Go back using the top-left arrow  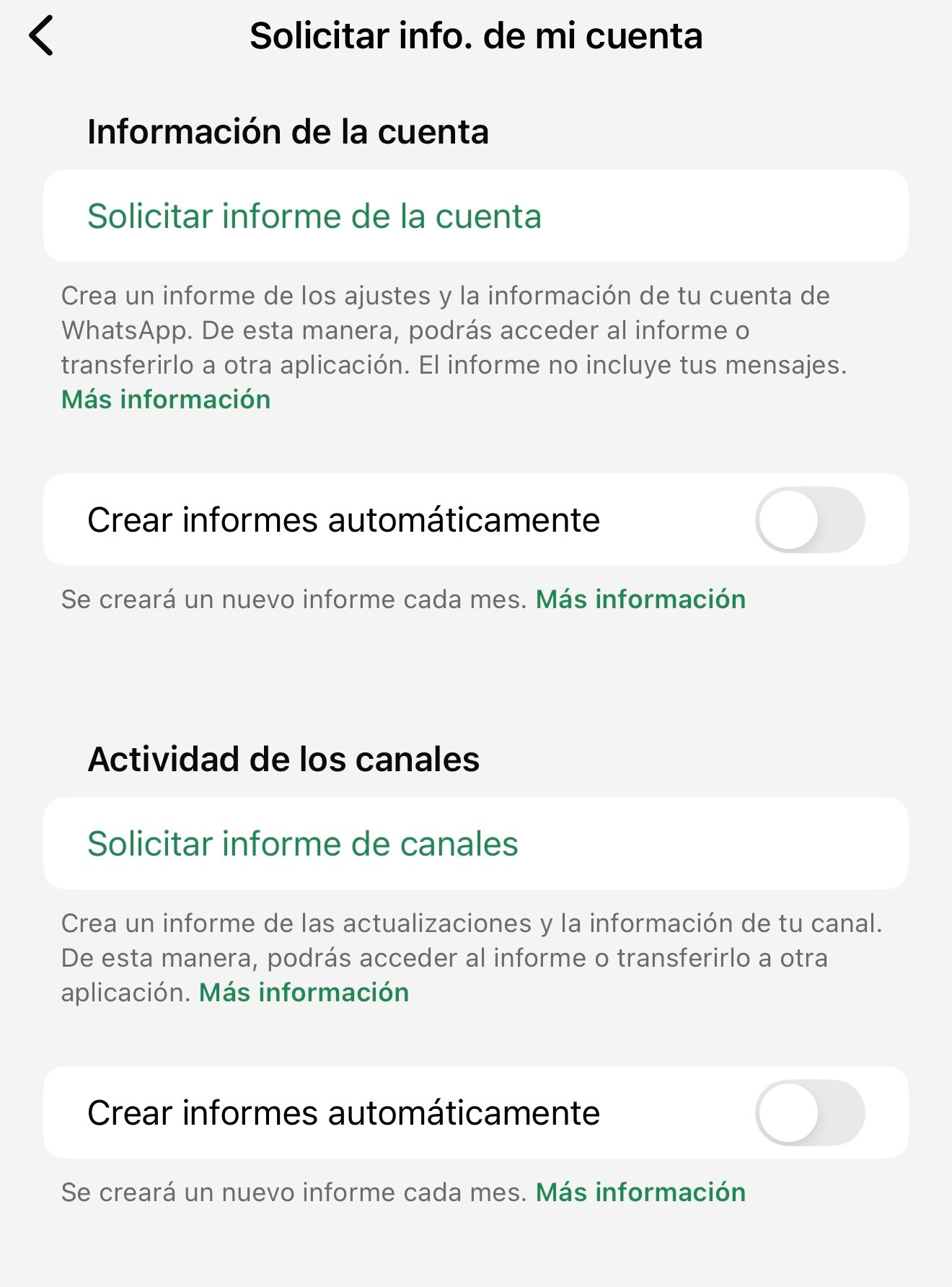42,36
